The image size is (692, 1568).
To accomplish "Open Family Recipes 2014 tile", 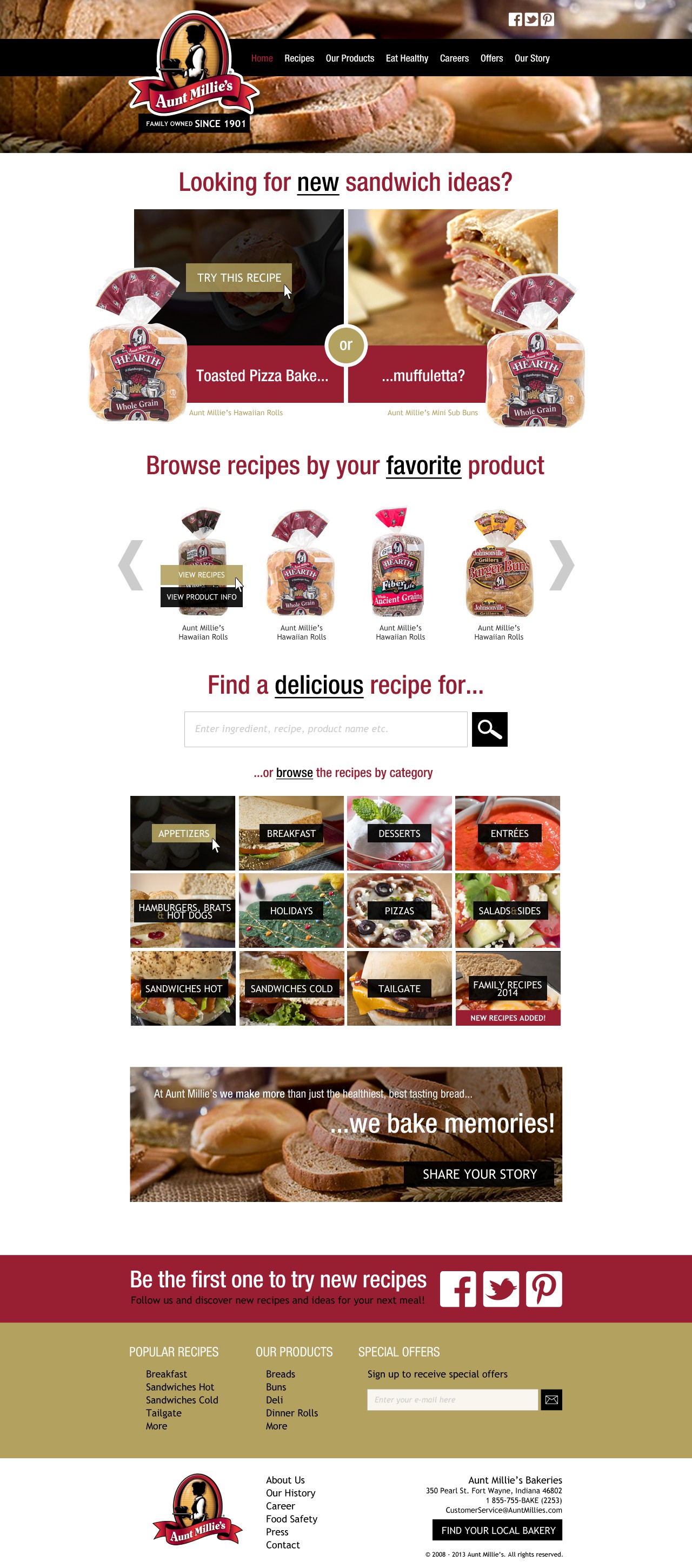I will pos(508,988).
